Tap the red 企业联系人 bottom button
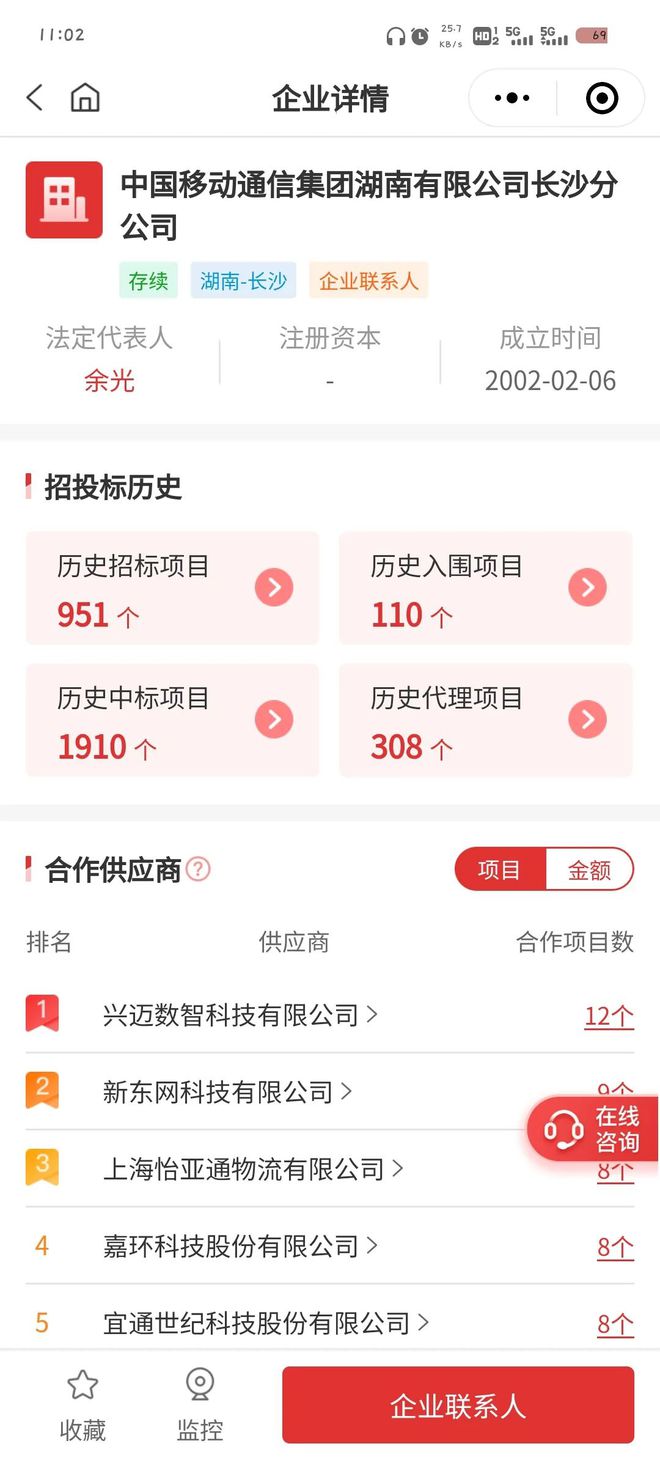 457,1405
